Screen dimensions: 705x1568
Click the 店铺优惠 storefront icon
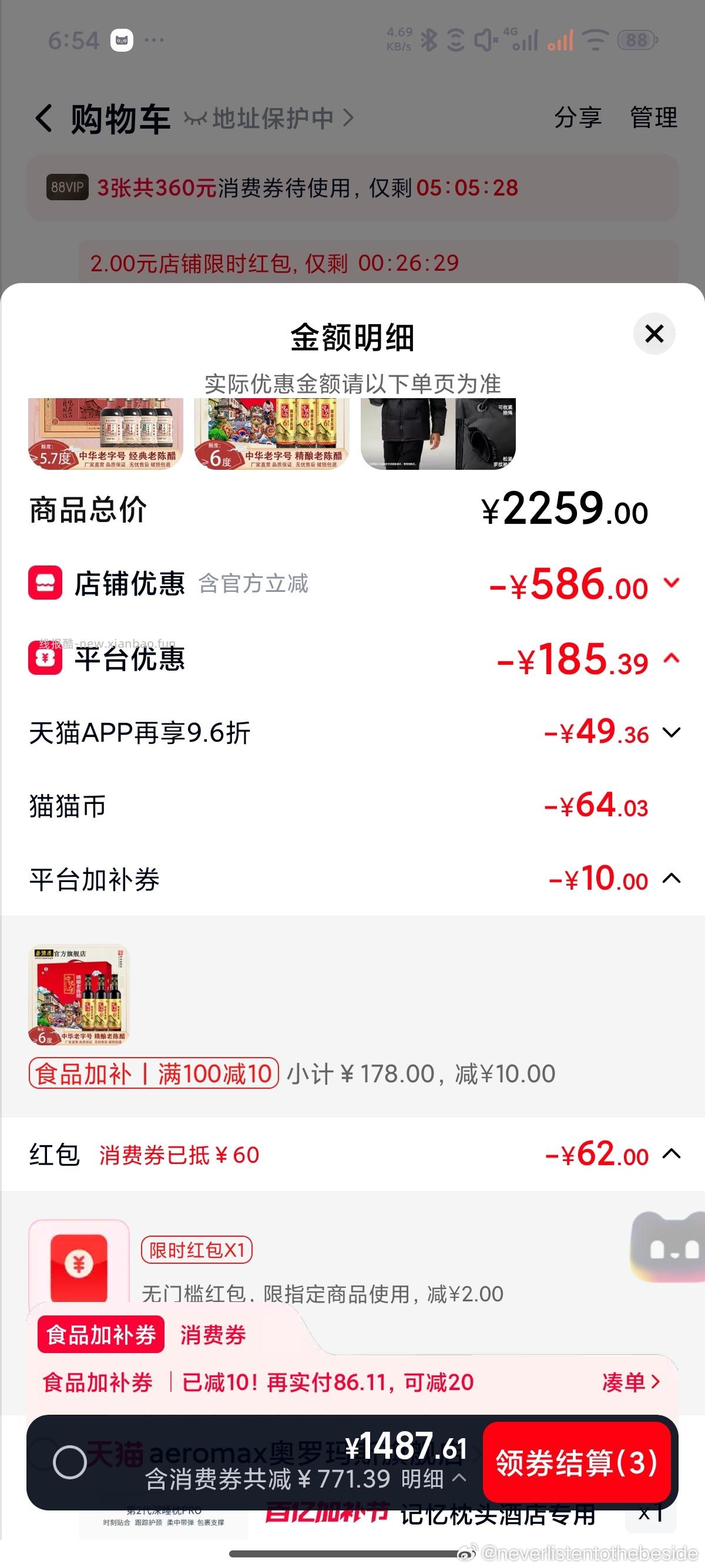tap(46, 584)
